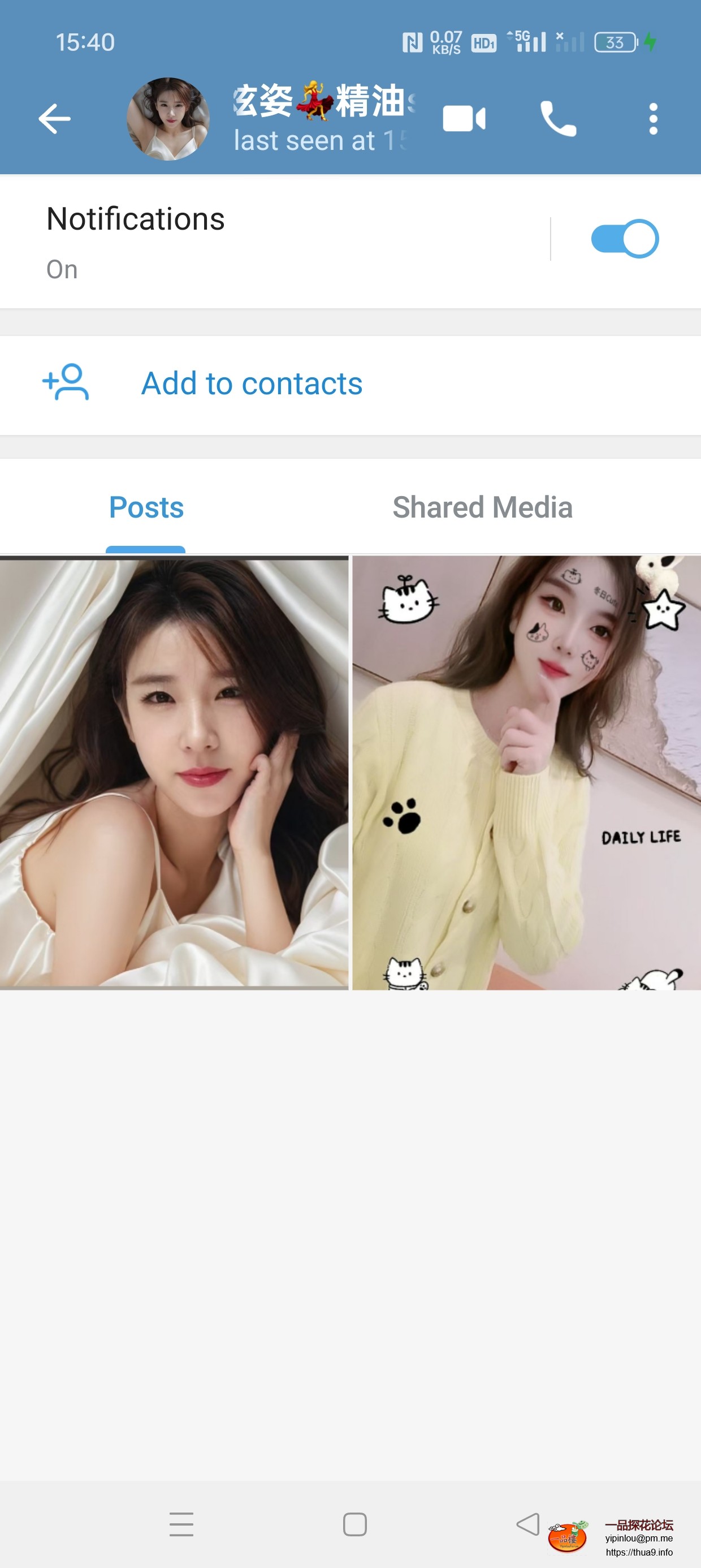Open the profile avatar photo

[168, 119]
